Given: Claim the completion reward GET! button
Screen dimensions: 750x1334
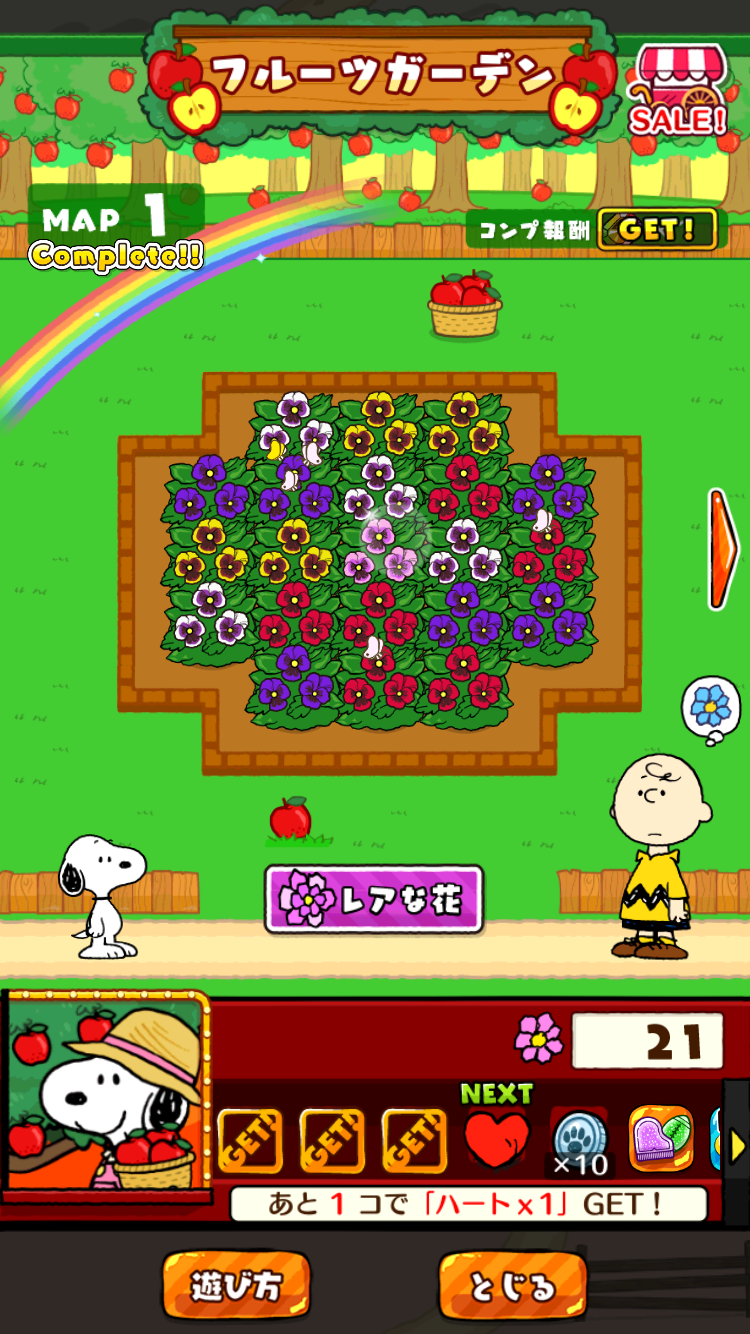Looking at the screenshot, I should [x=657, y=229].
